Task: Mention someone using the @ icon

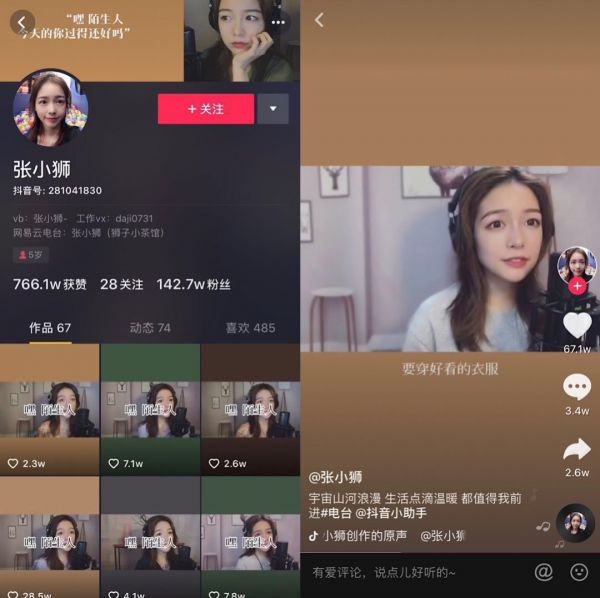Action: coord(543,572)
